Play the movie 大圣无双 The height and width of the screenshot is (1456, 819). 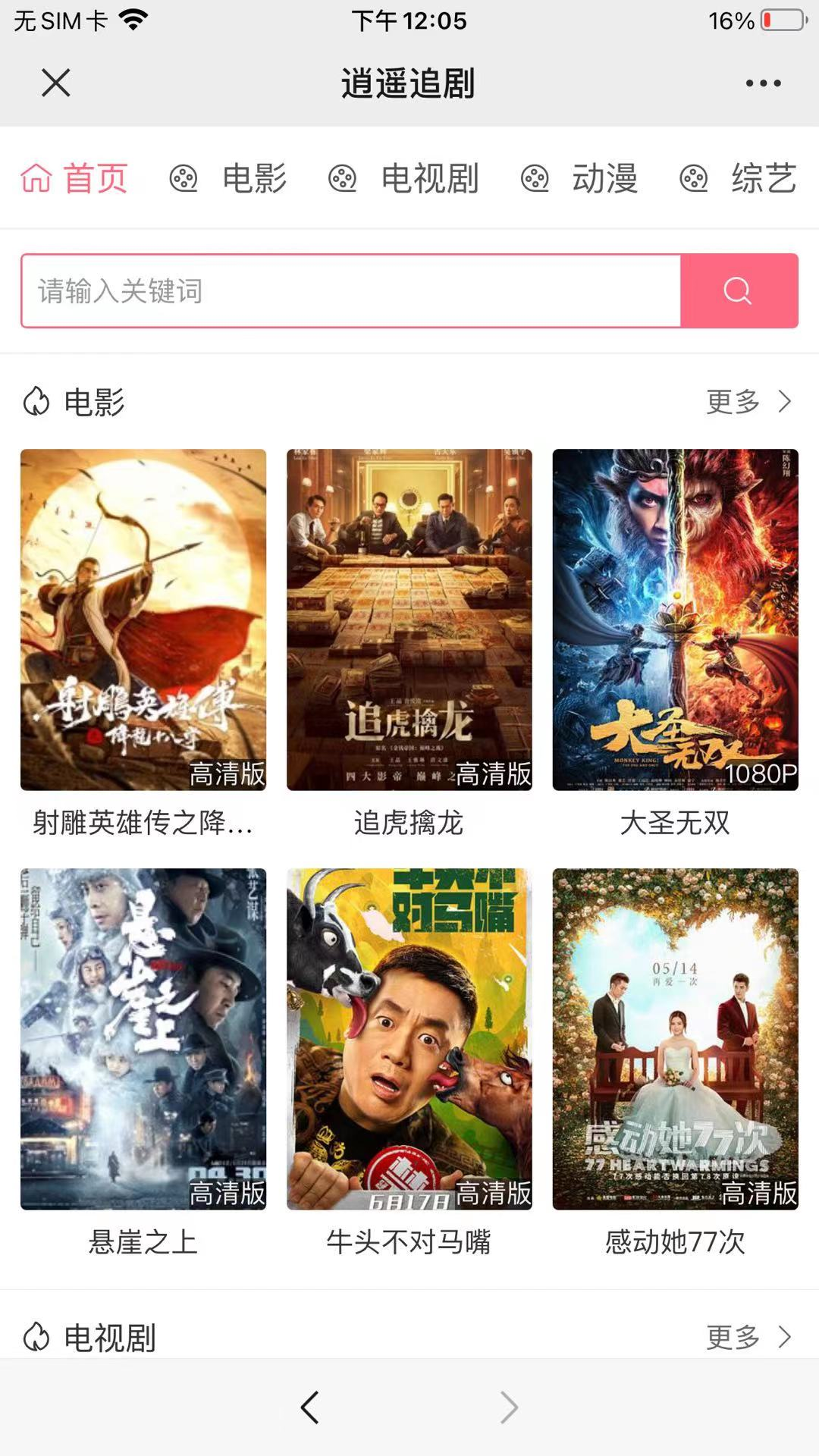(x=675, y=620)
